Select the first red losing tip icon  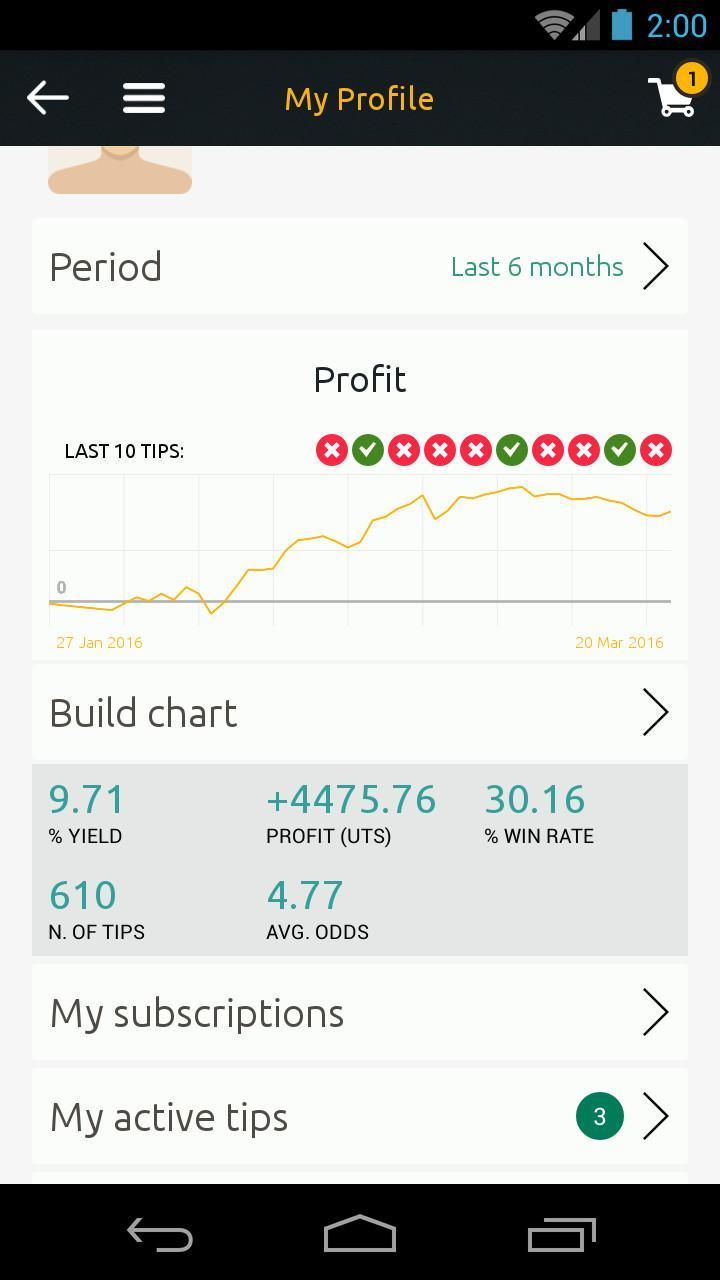tap(331, 450)
